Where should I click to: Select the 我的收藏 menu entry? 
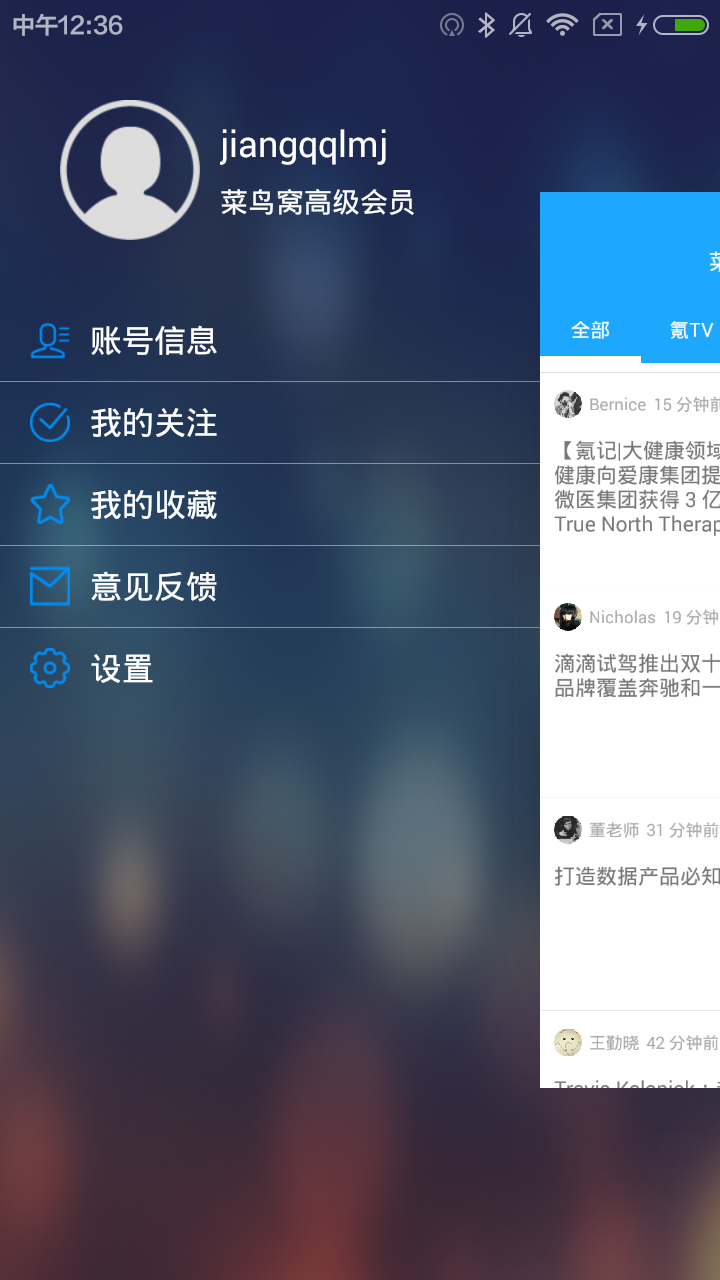pos(155,505)
